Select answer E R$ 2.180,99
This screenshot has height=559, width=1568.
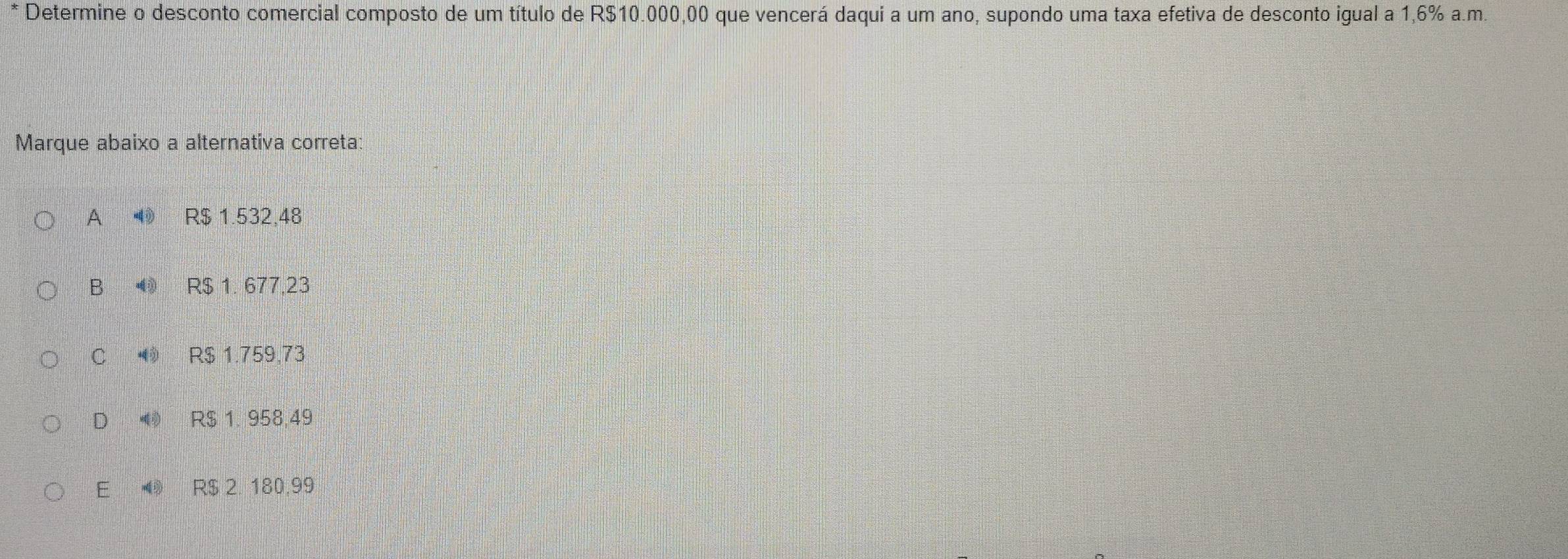[x=54, y=492]
